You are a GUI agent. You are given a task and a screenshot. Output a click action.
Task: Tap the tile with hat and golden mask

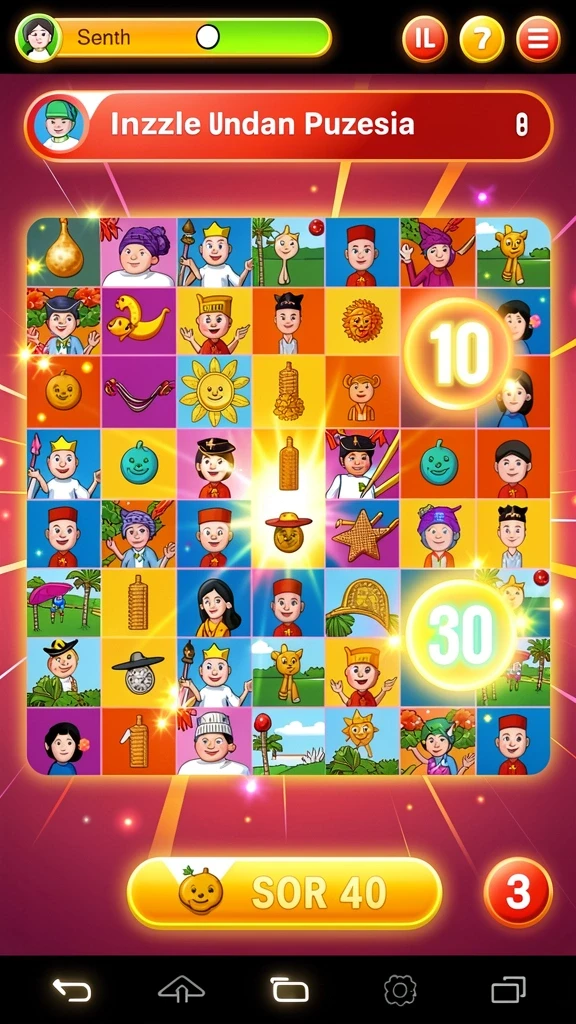[x=288, y=534]
